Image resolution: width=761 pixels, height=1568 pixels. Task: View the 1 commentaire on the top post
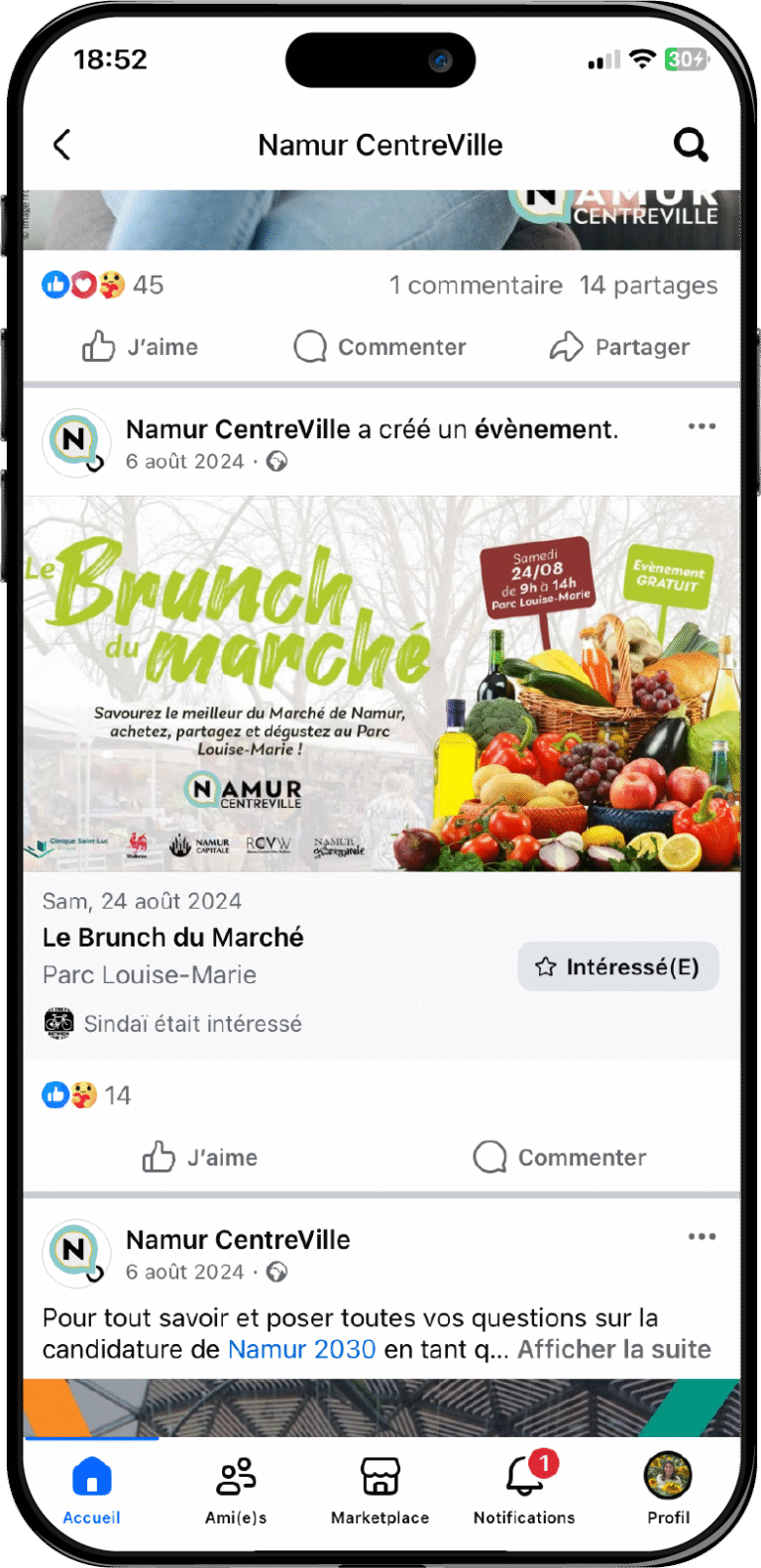476,285
